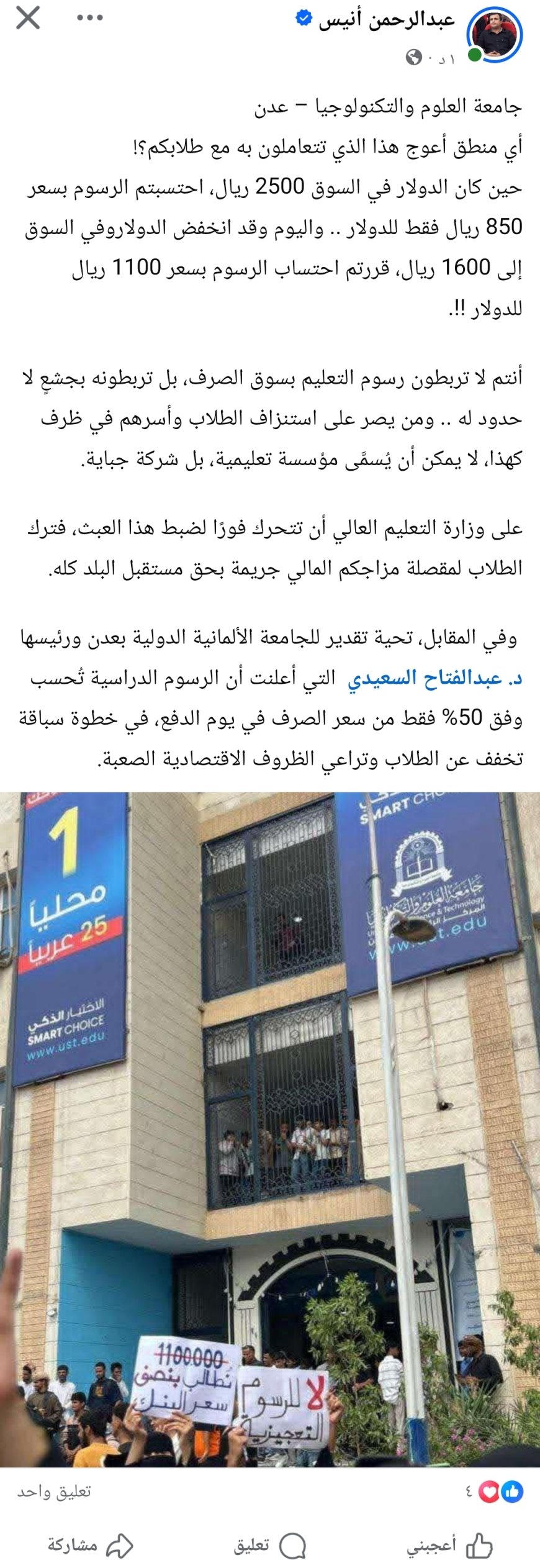Open عبدالرحمن أنيس profile picture

pos(495,35)
